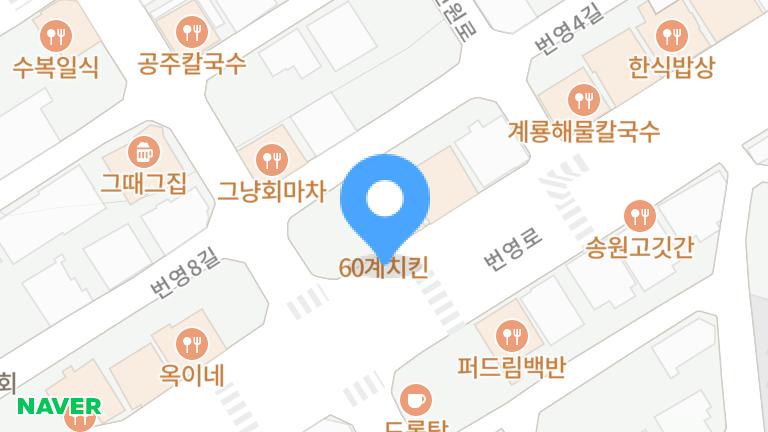Open the 한식밥상 restaurant marker
This screenshot has width=768, height=432.
[x=671, y=37]
